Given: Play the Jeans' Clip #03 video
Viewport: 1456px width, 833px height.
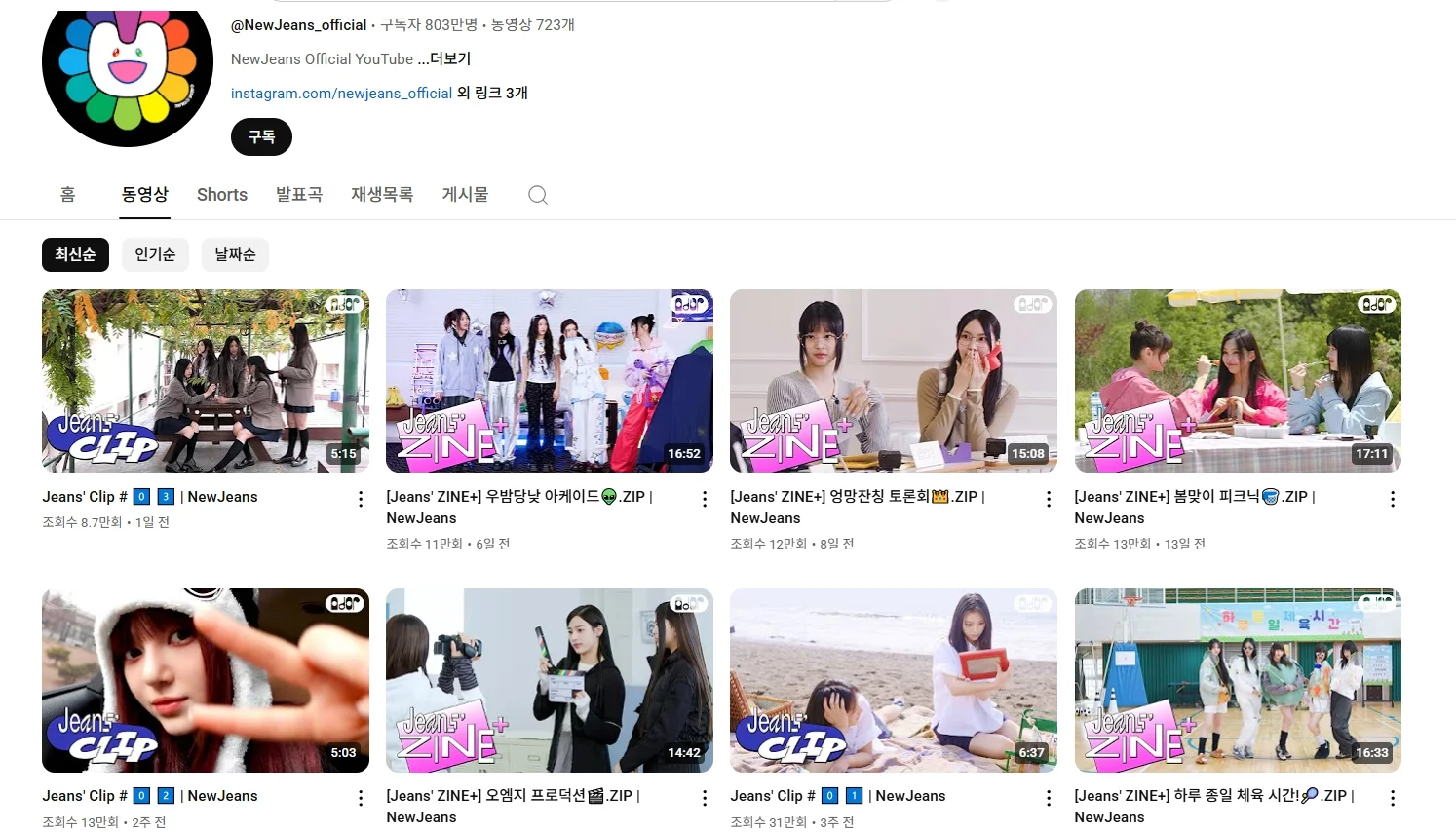Looking at the screenshot, I should coord(206,381).
